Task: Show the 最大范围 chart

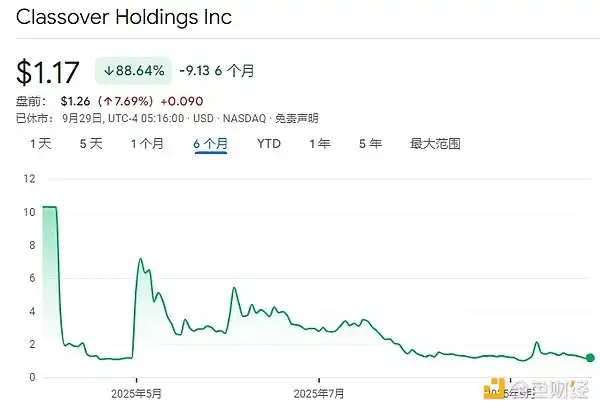Action: (435, 144)
